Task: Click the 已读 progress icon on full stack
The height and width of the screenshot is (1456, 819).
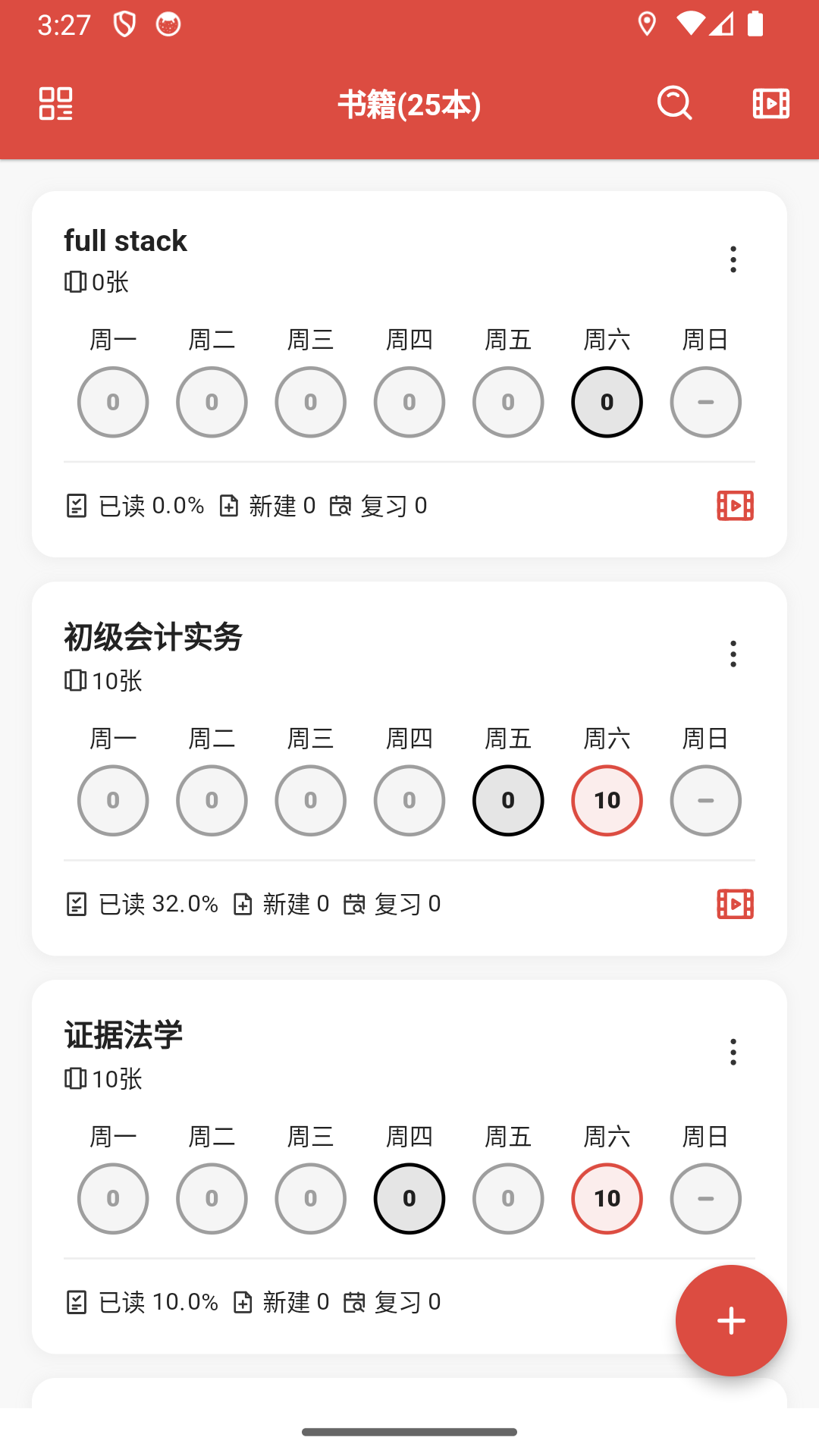Action: point(77,505)
